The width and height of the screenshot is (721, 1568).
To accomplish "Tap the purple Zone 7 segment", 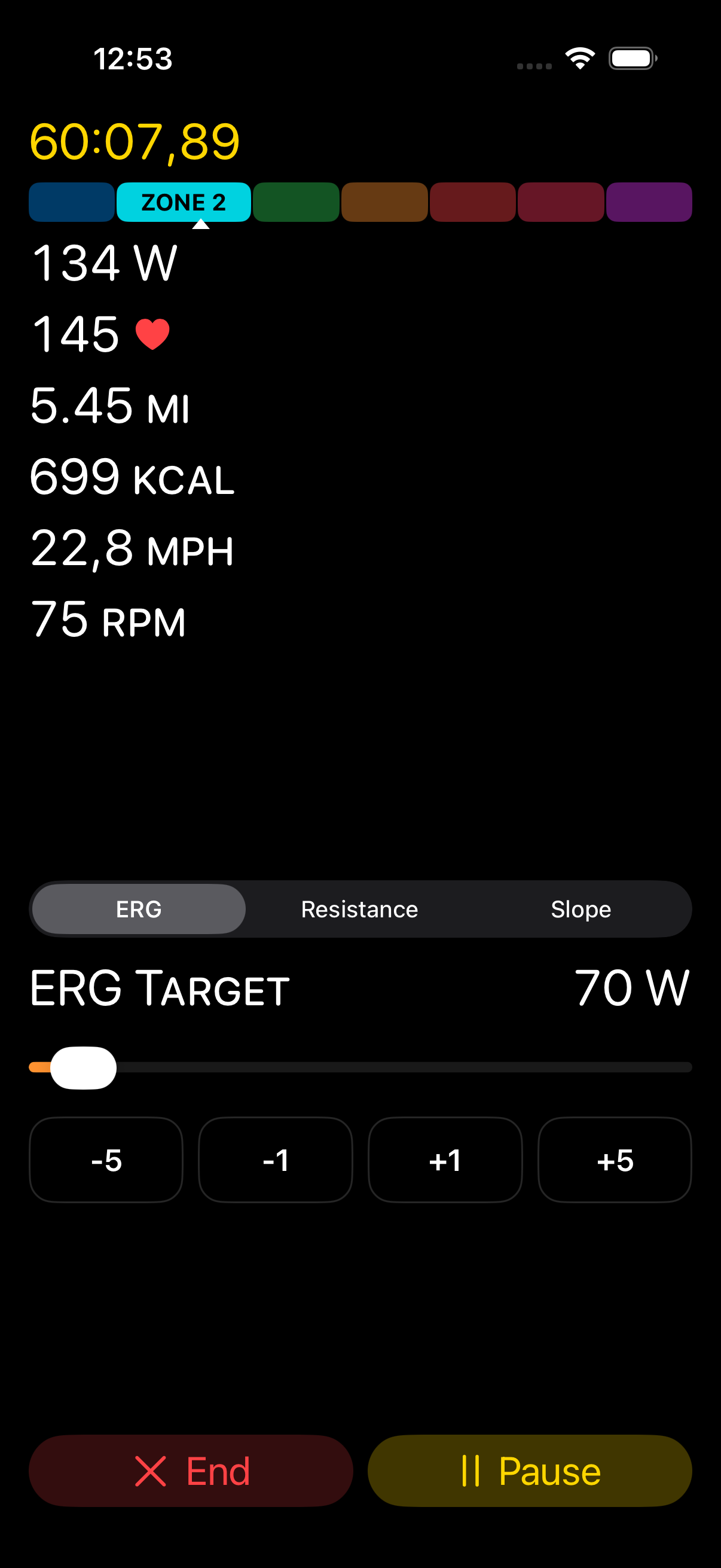I will 649,202.
